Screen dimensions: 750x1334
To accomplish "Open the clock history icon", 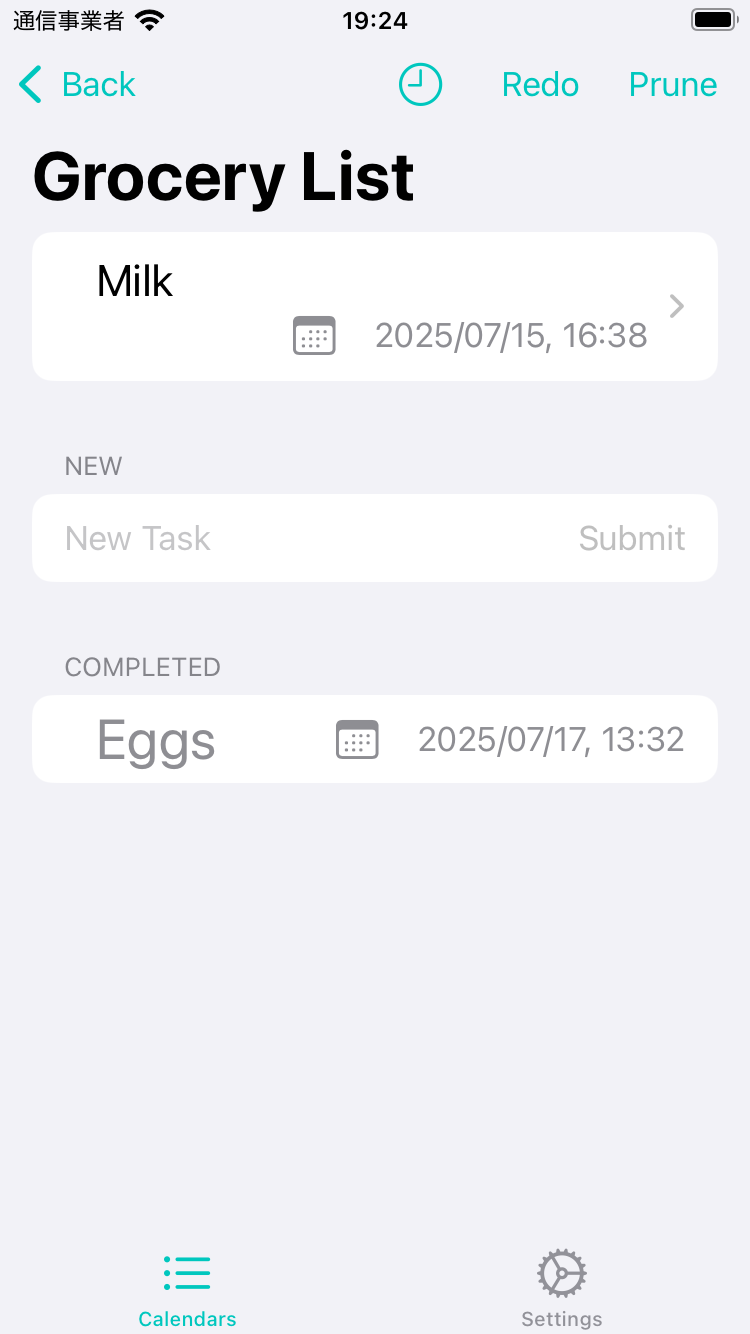I will click(420, 85).
